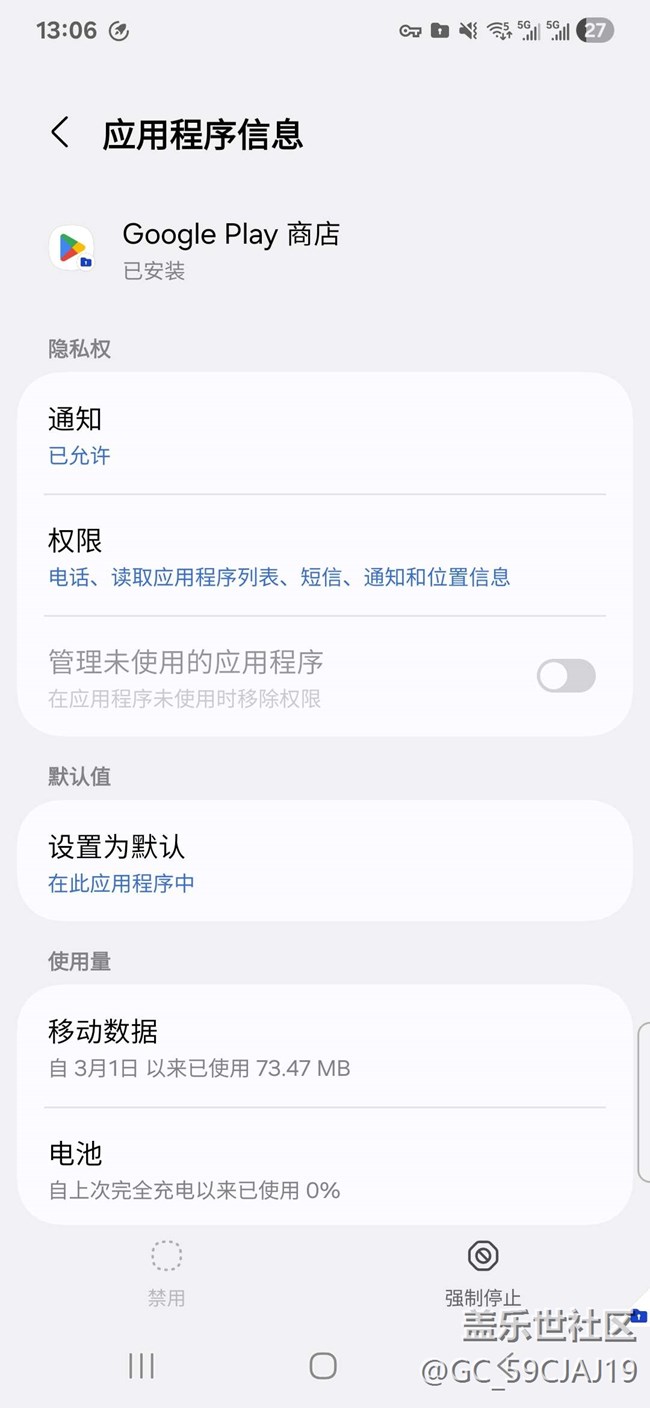Viewport: 650px width, 1408px height.
Task: Open 设置为默认 options
Action: tap(325, 861)
